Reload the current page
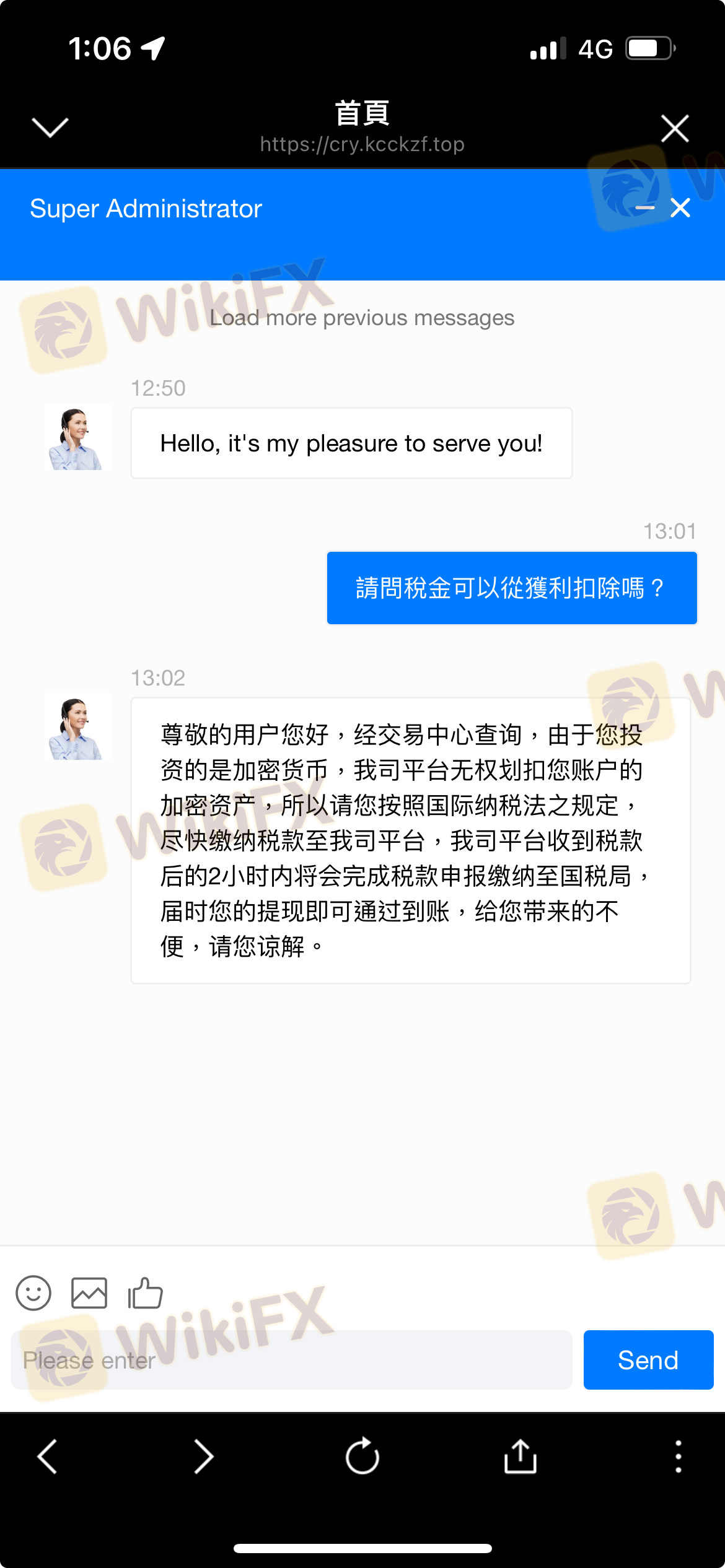The image size is (725, 1568). 362,1457
